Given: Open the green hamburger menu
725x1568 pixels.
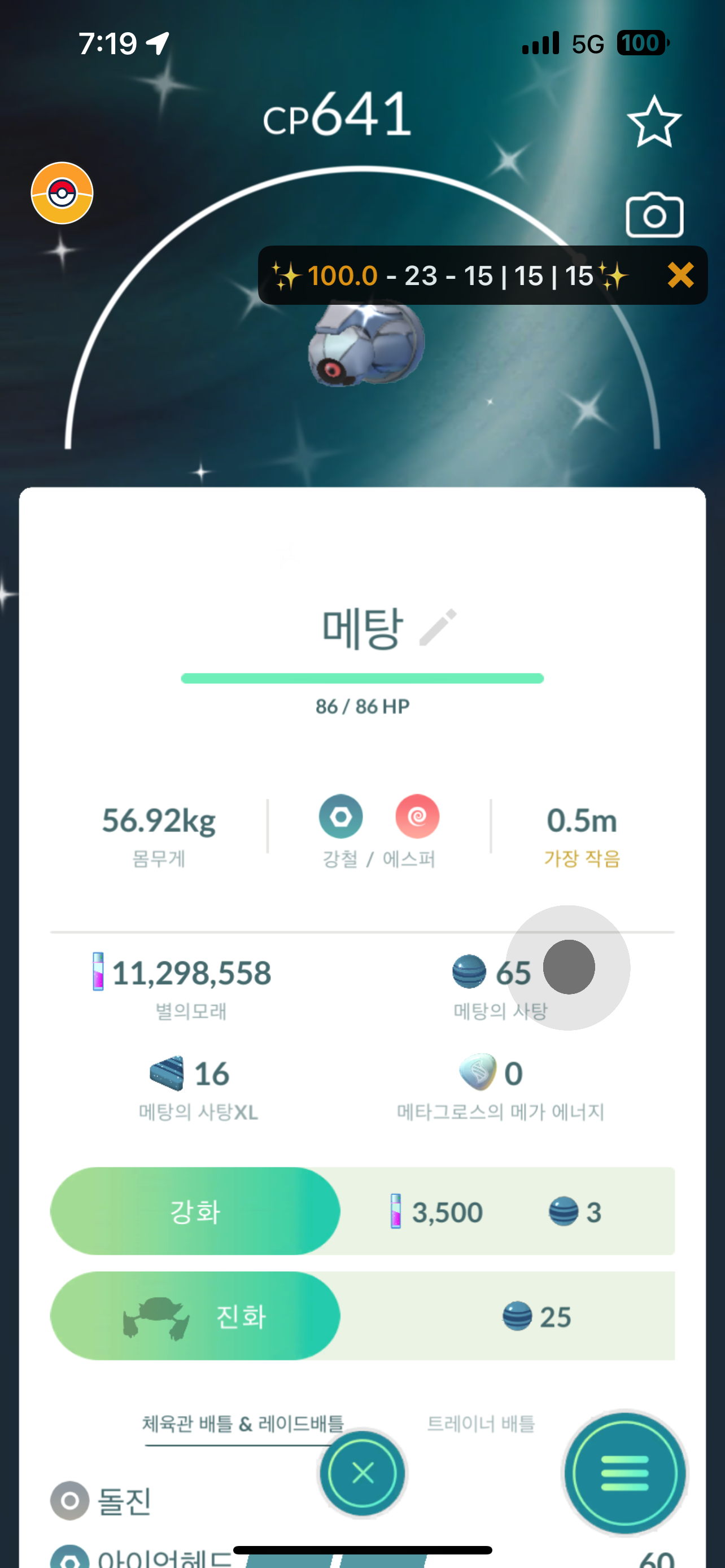Looking at the screenshot, I should coord(624,1473).
